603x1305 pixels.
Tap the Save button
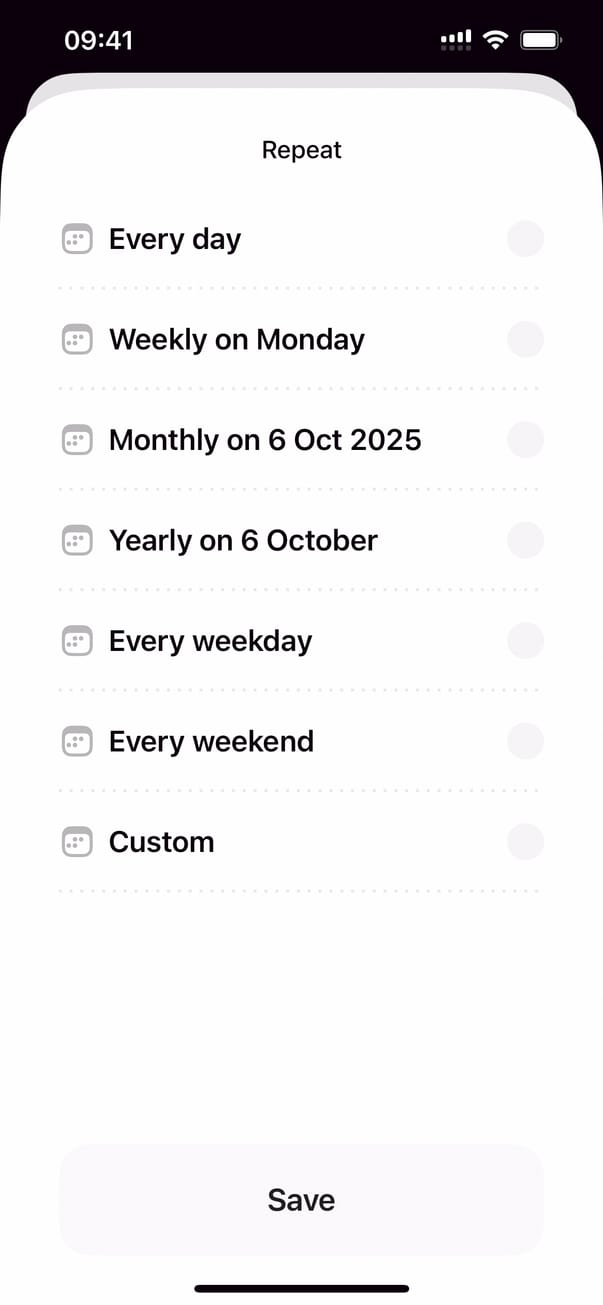[301, 1200]
